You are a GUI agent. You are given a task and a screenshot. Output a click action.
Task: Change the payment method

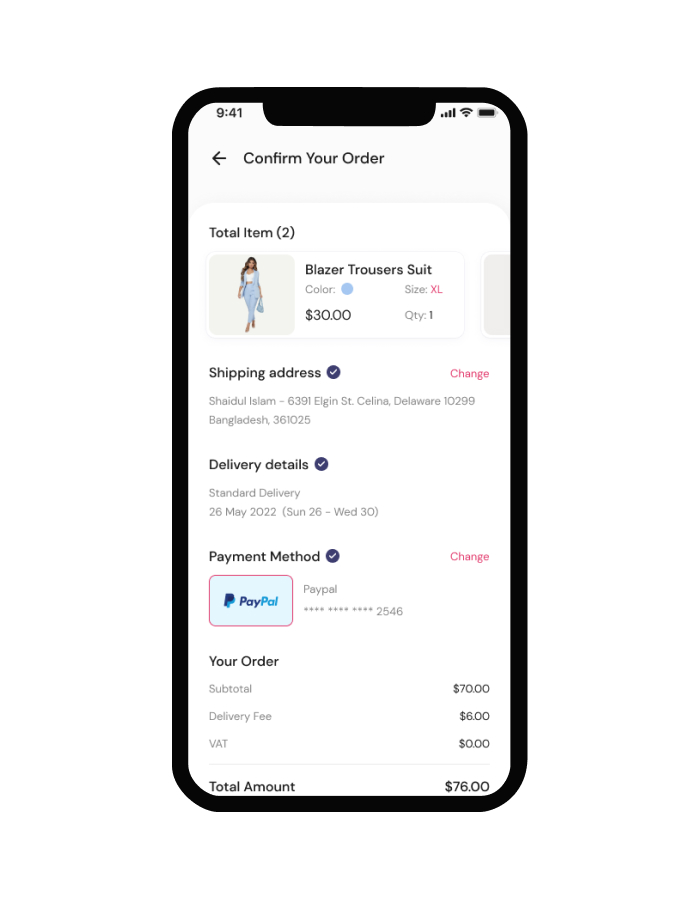coord(469,556)
